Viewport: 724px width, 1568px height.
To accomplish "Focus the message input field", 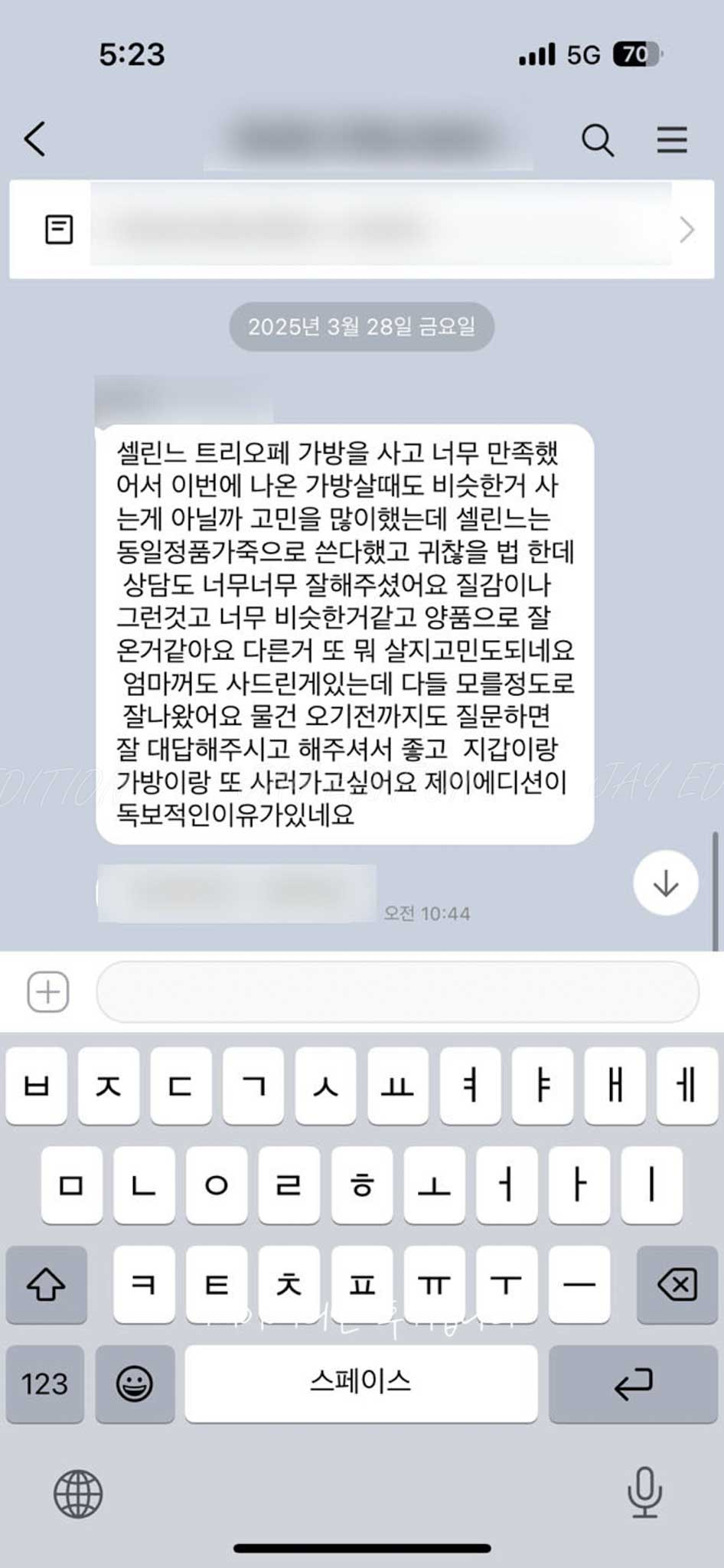I will point(397,992).
